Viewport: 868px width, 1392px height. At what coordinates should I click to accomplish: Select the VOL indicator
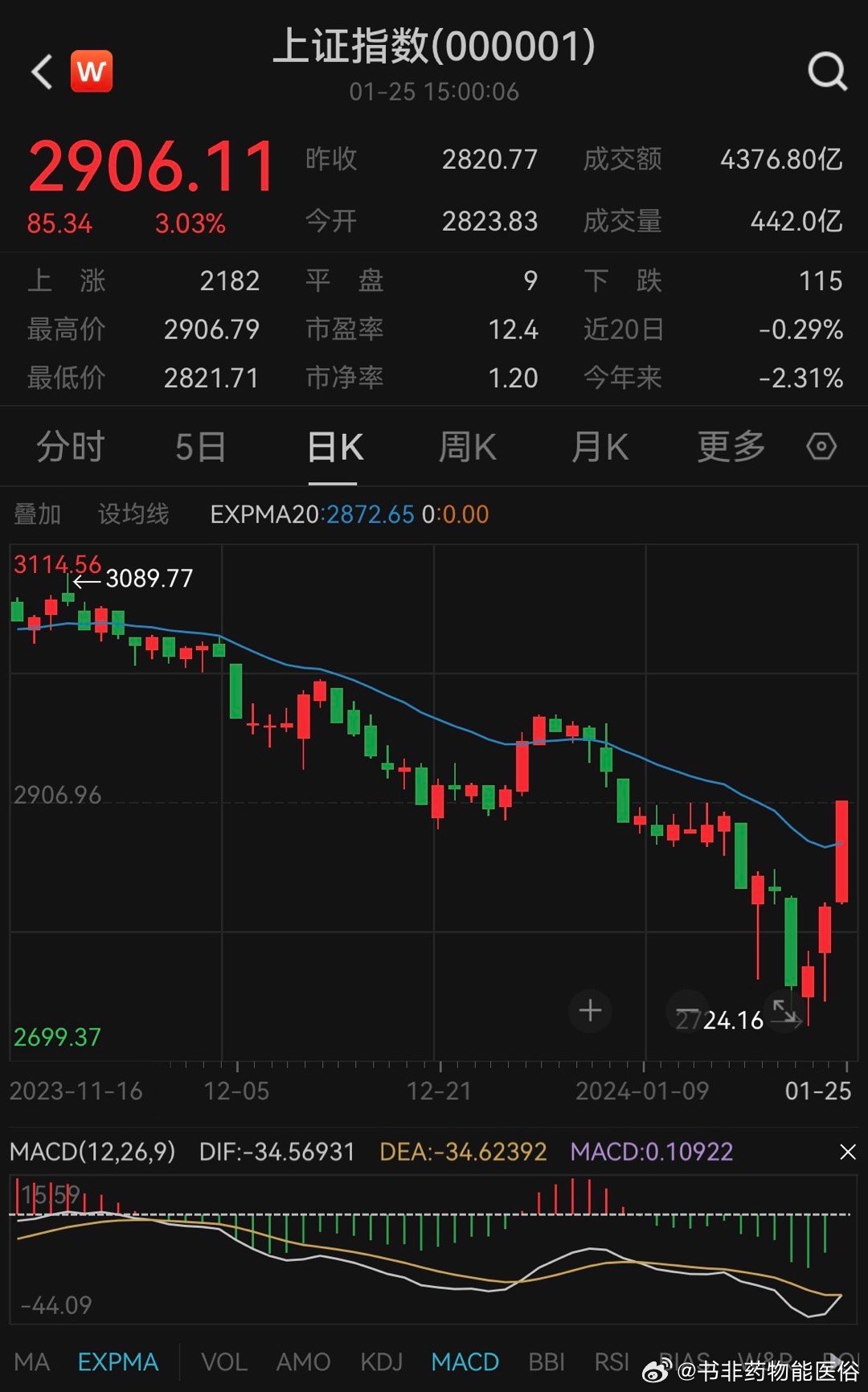224,1361
